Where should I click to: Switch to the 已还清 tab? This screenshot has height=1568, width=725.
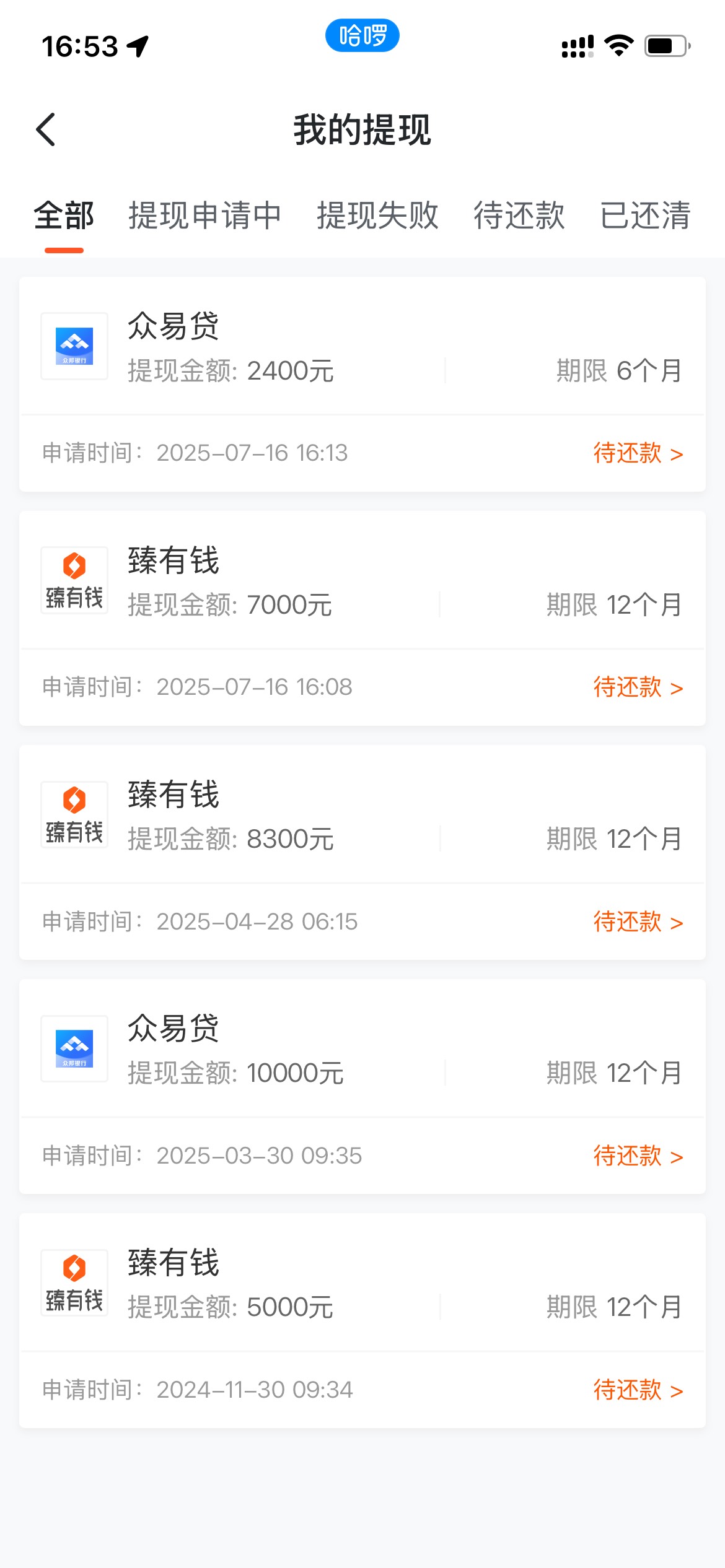click(x=645, y=216)
